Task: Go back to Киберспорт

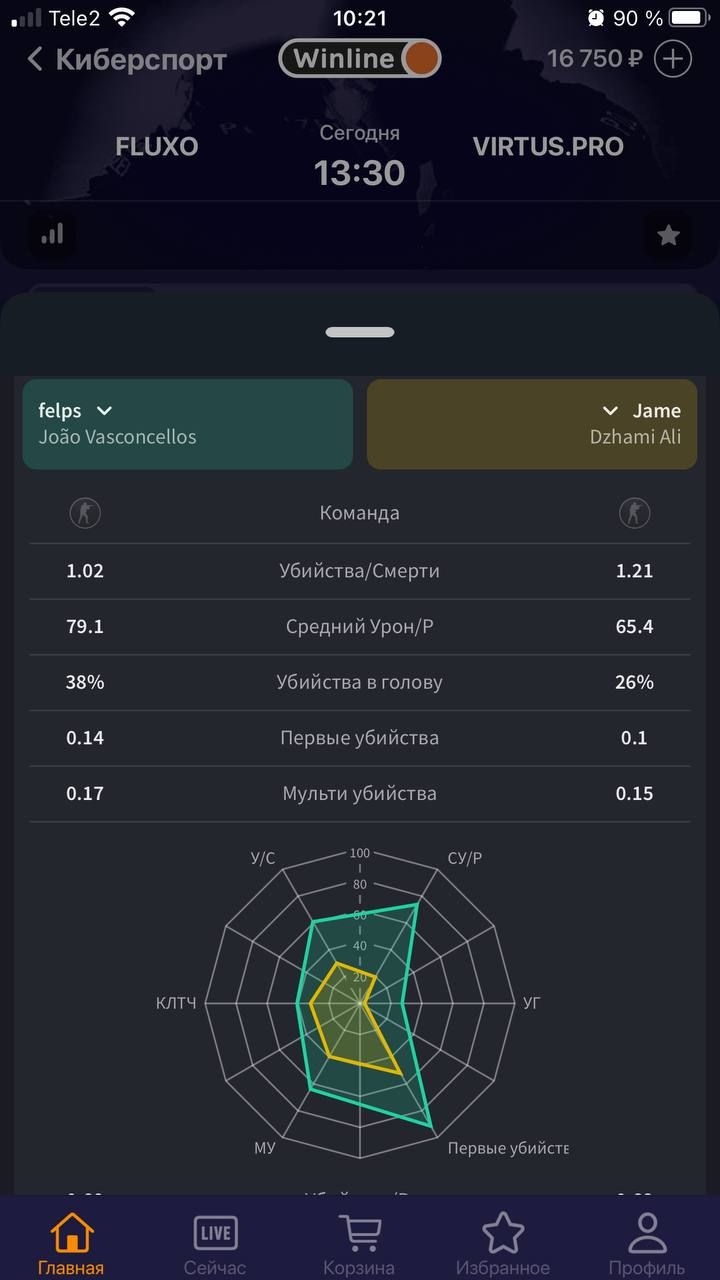Action: pos(125,59)
